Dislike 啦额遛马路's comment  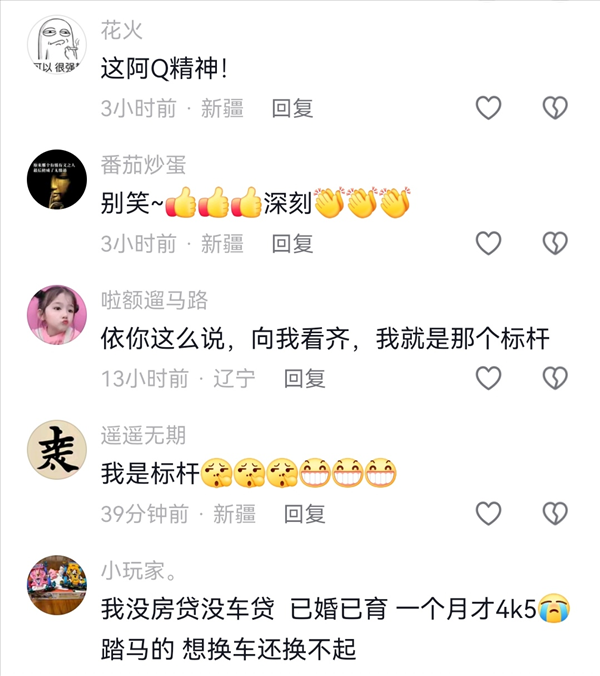[554, 378]
